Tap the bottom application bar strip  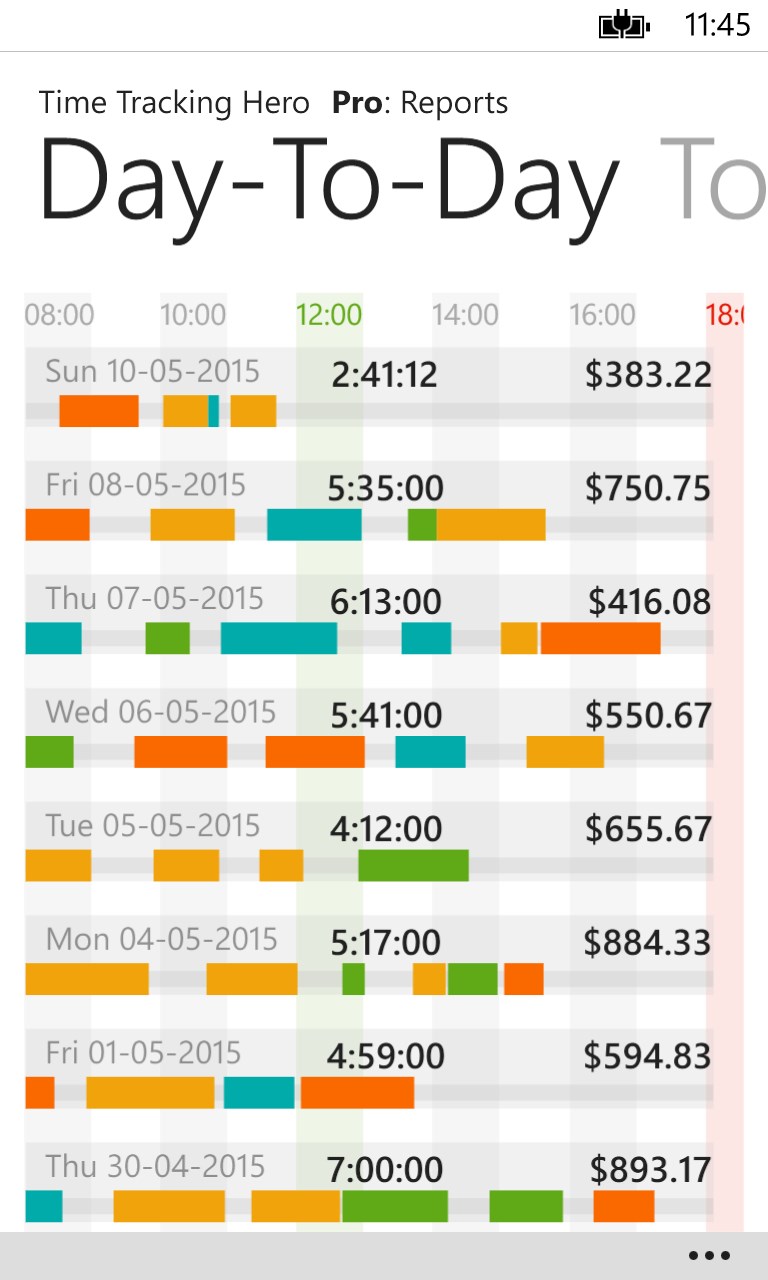pyautogui.click(x=384, y=1255)
